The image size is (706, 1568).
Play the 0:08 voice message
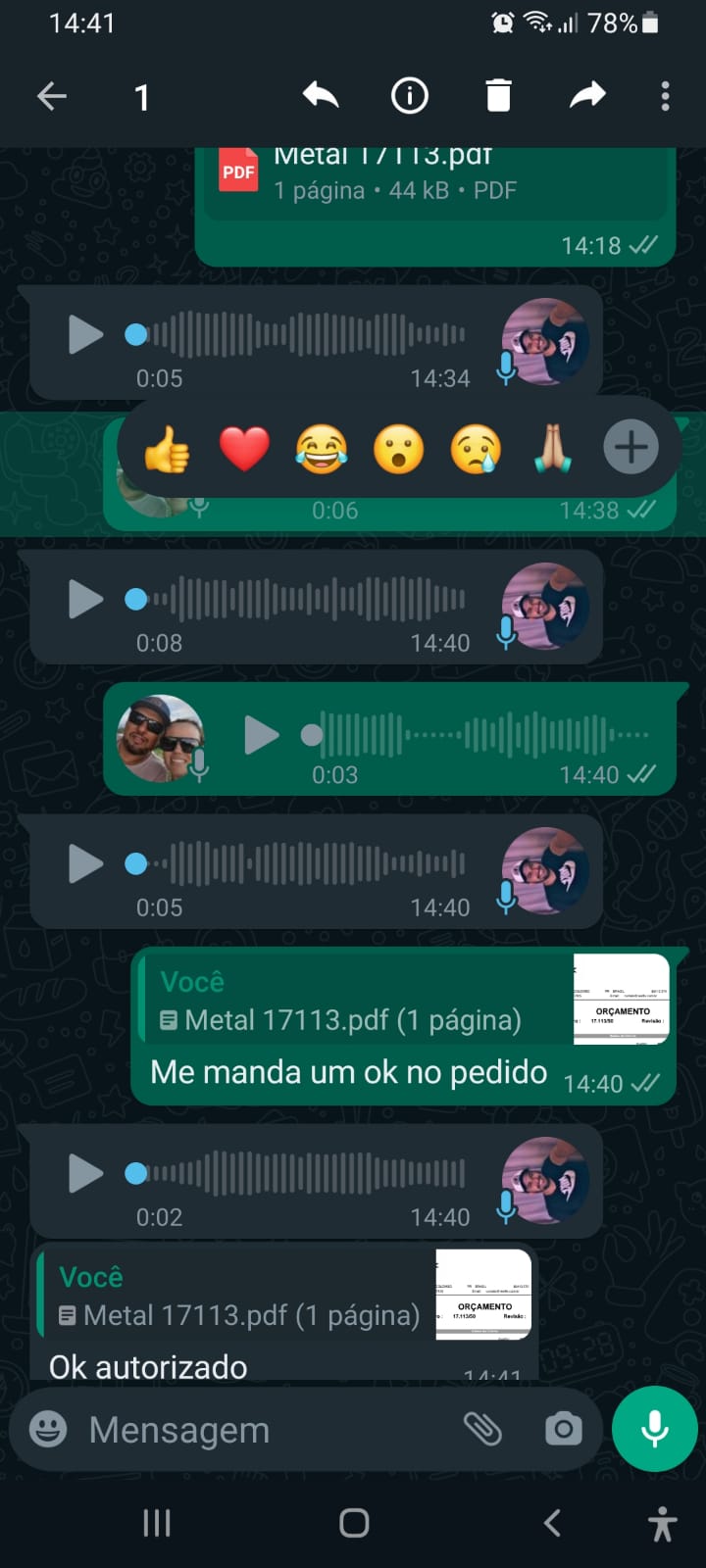85,599
